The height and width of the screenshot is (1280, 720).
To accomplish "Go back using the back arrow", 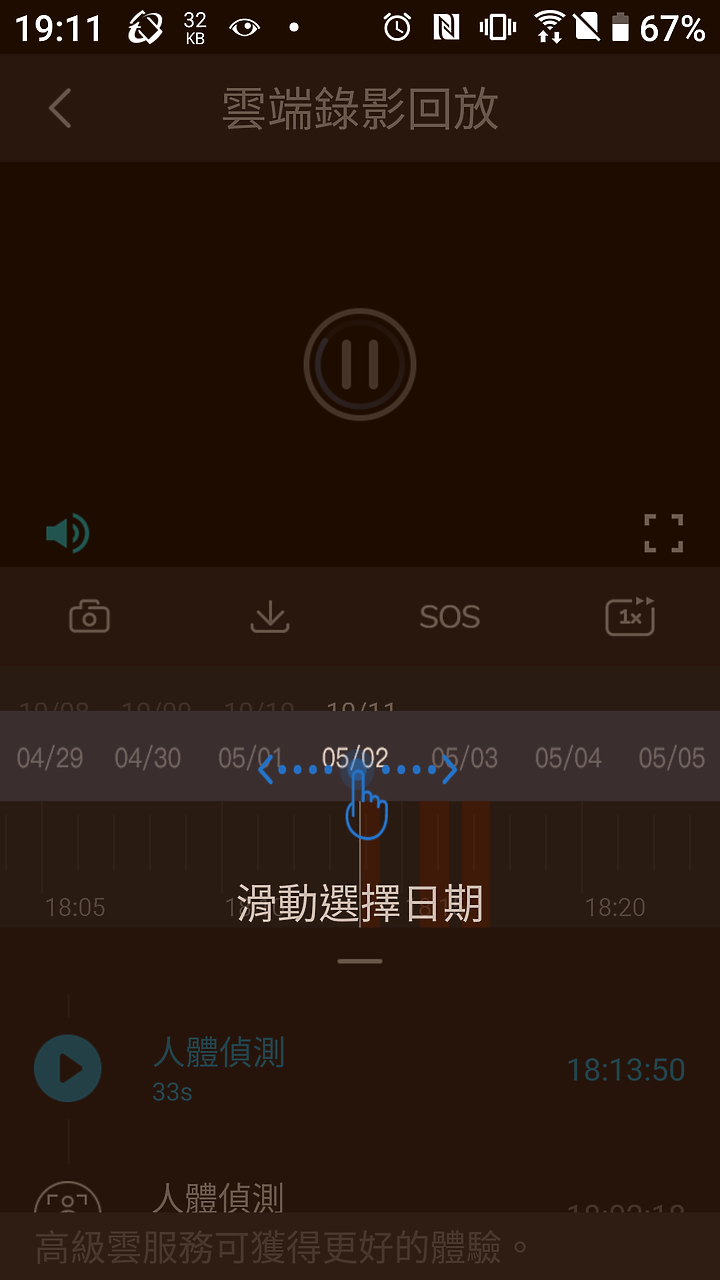I will (x=57, y=108).
